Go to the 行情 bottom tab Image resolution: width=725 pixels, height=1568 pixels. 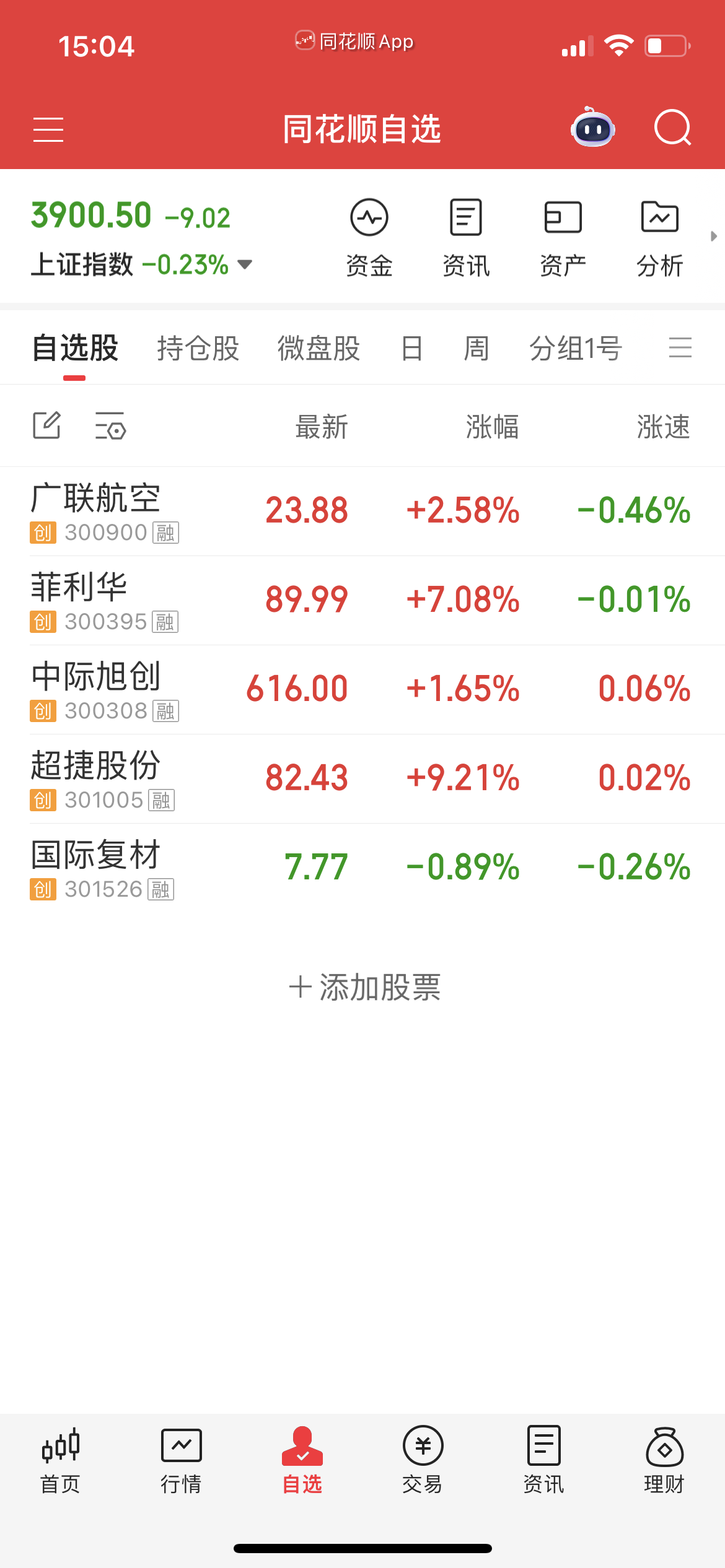click(x=181, y=1459)
